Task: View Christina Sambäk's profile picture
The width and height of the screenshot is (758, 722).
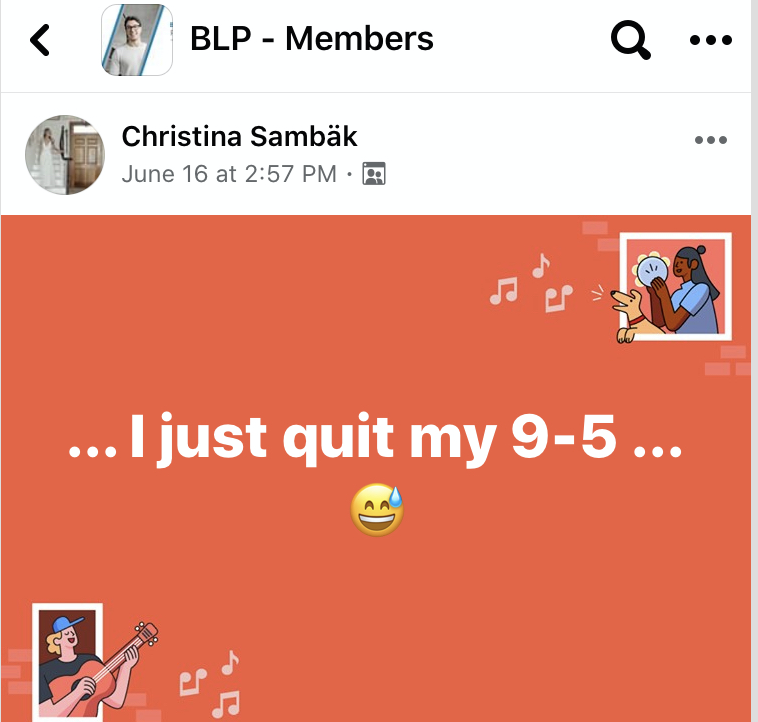Action: coord(64,154)
